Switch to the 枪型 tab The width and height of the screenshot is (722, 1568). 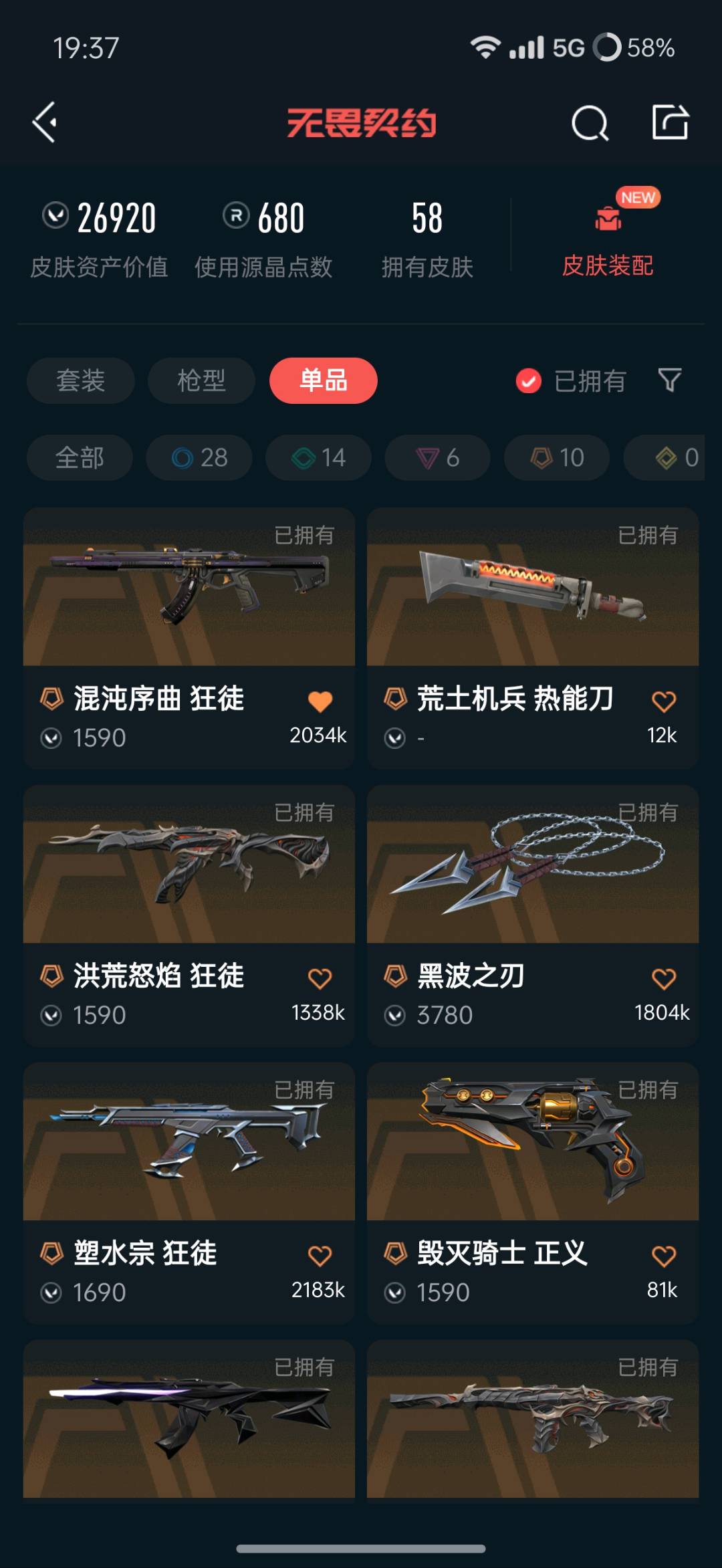(201, 380)
